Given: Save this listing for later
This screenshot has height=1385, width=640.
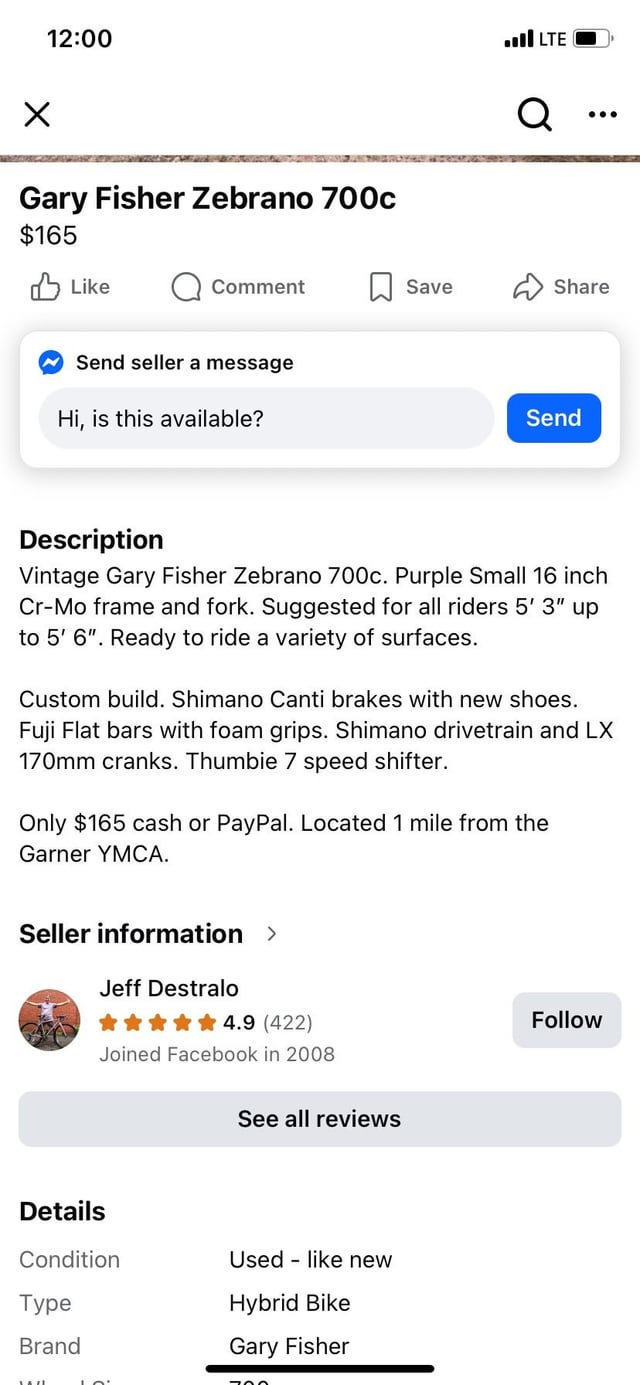Looking at the screenshot, I should (411, 287).
